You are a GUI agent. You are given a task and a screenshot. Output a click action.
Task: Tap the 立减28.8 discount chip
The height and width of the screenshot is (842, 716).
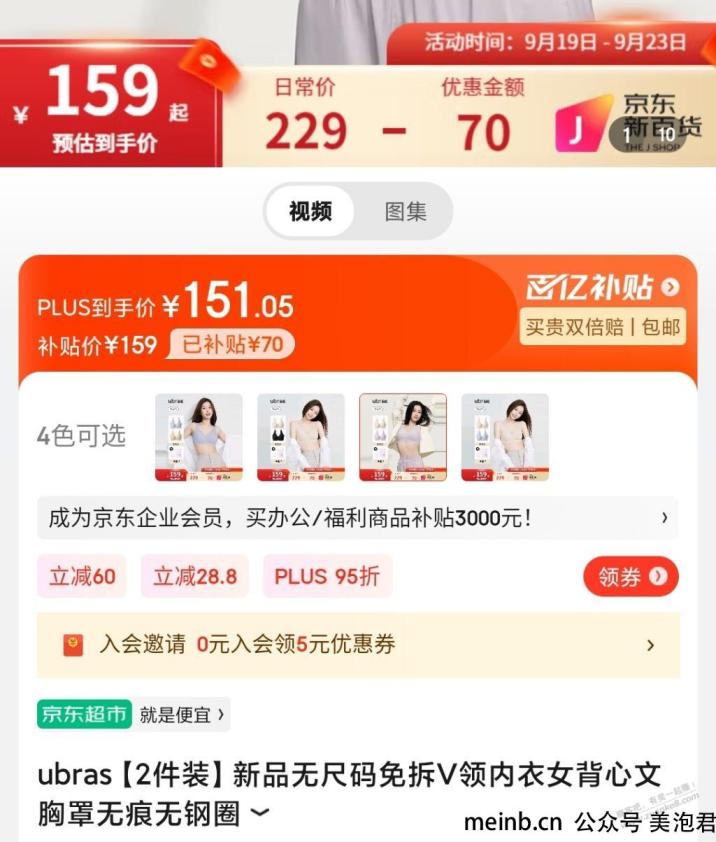click(194, 577)
